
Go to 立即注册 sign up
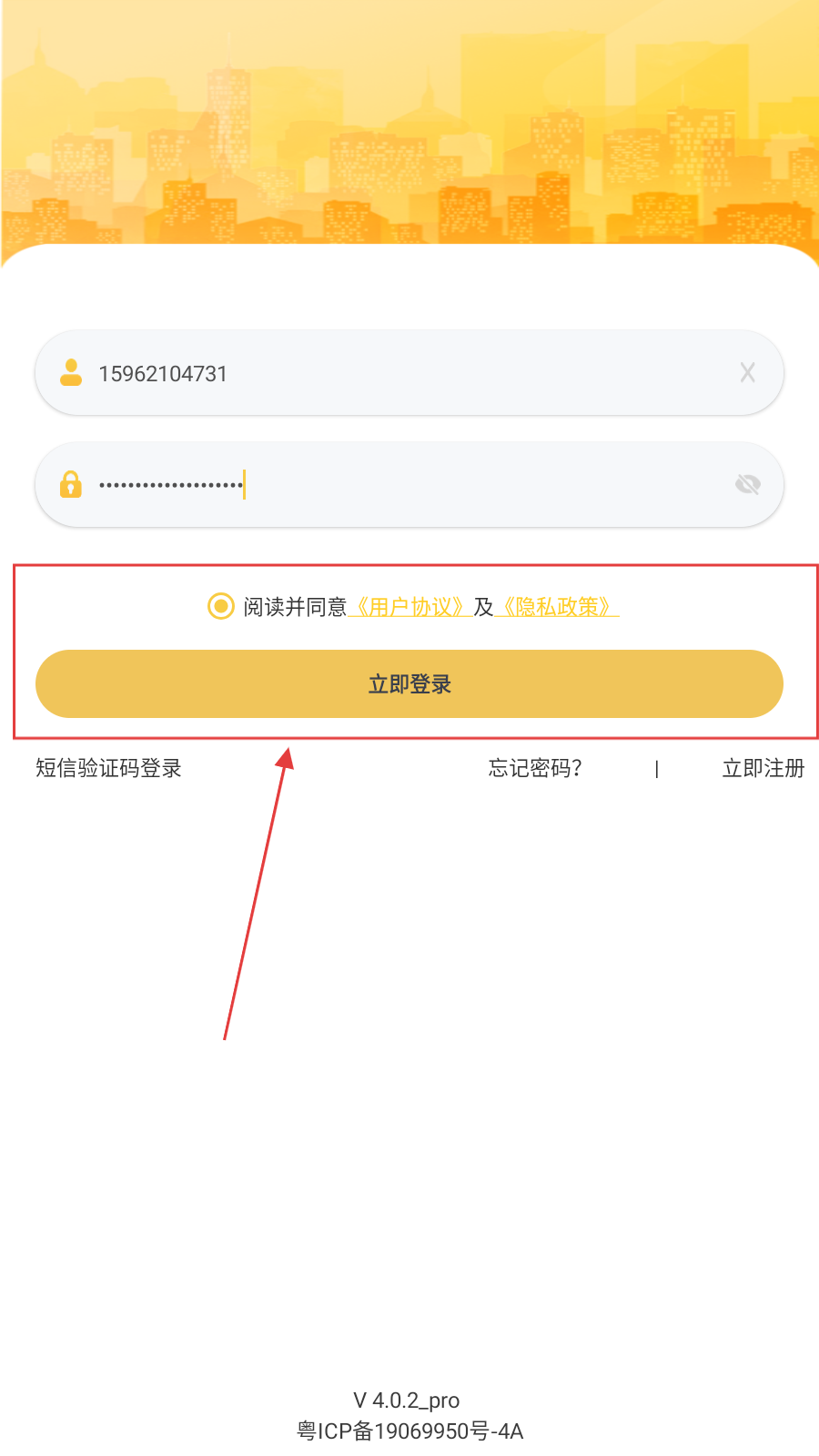pos(763,768)
